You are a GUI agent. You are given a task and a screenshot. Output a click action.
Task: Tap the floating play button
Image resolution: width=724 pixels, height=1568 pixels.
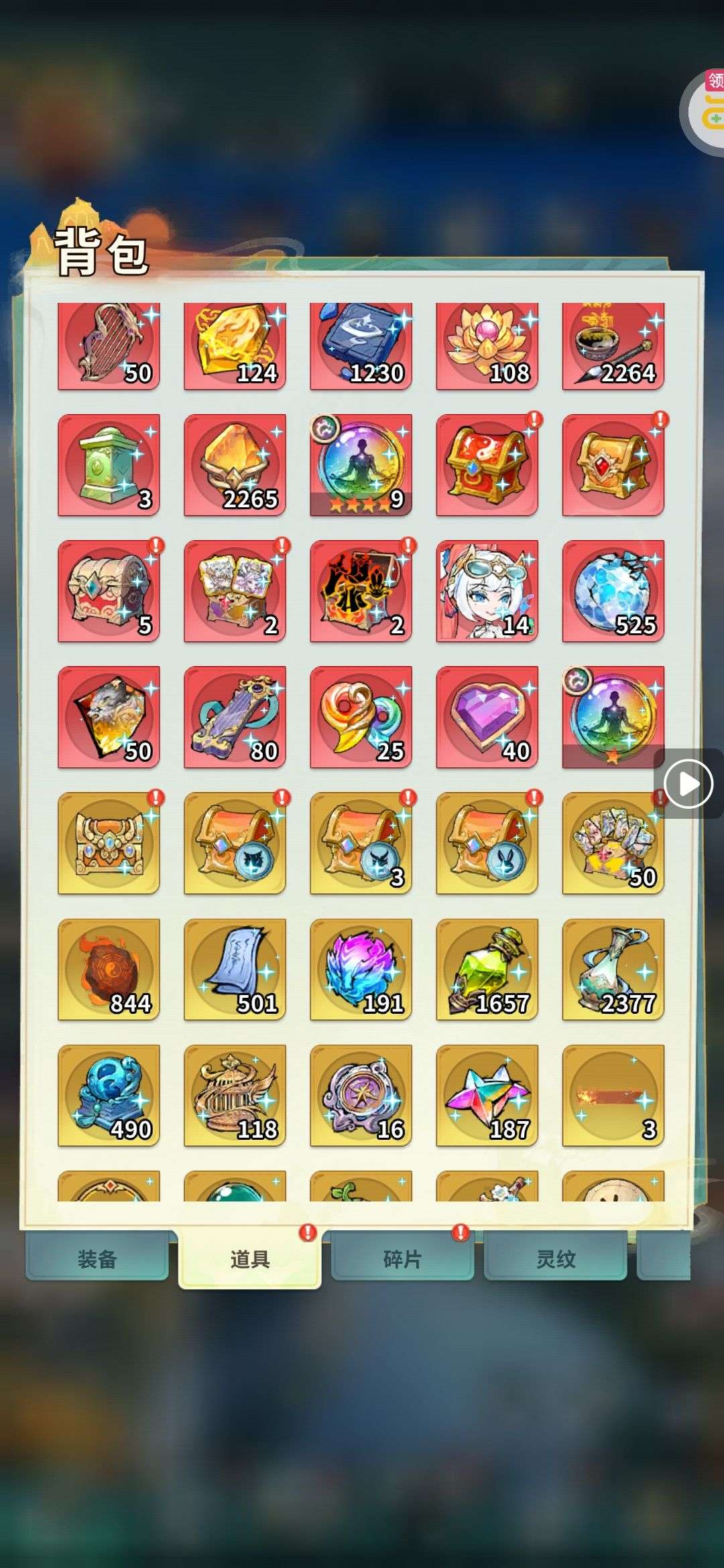688,783
